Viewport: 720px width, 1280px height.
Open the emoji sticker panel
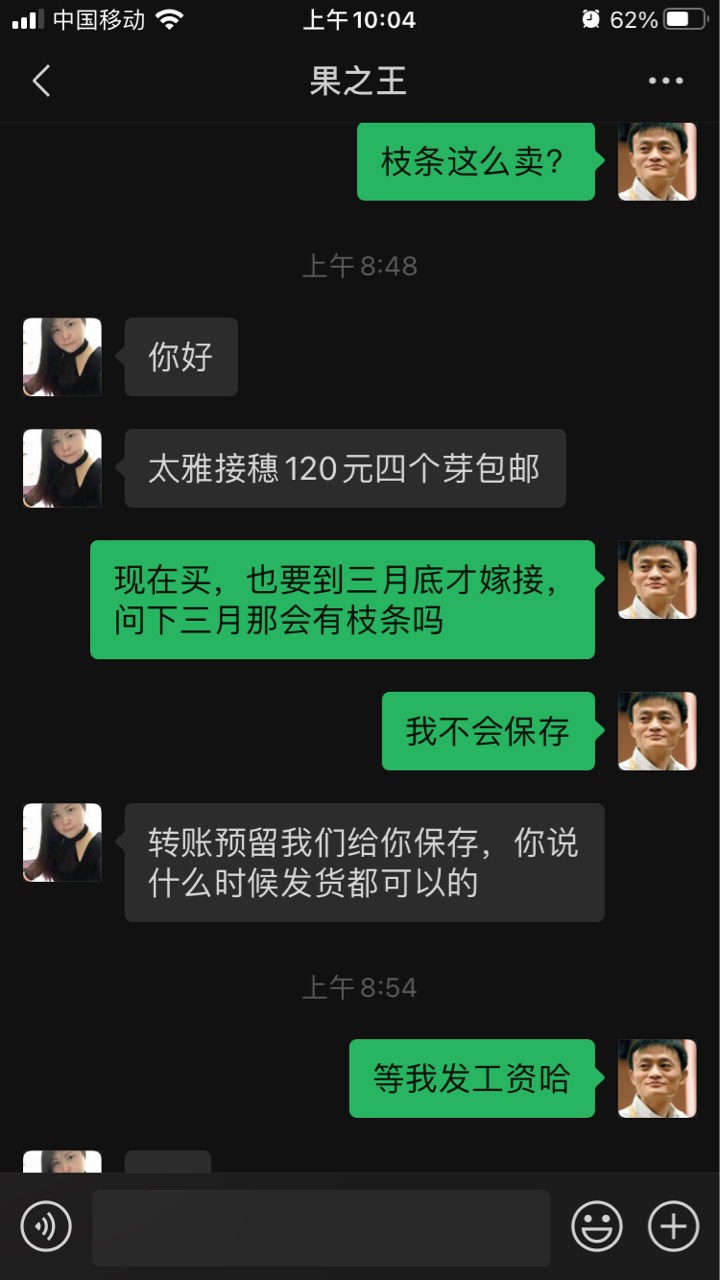pyautogui.click(x=597, y=1226)
